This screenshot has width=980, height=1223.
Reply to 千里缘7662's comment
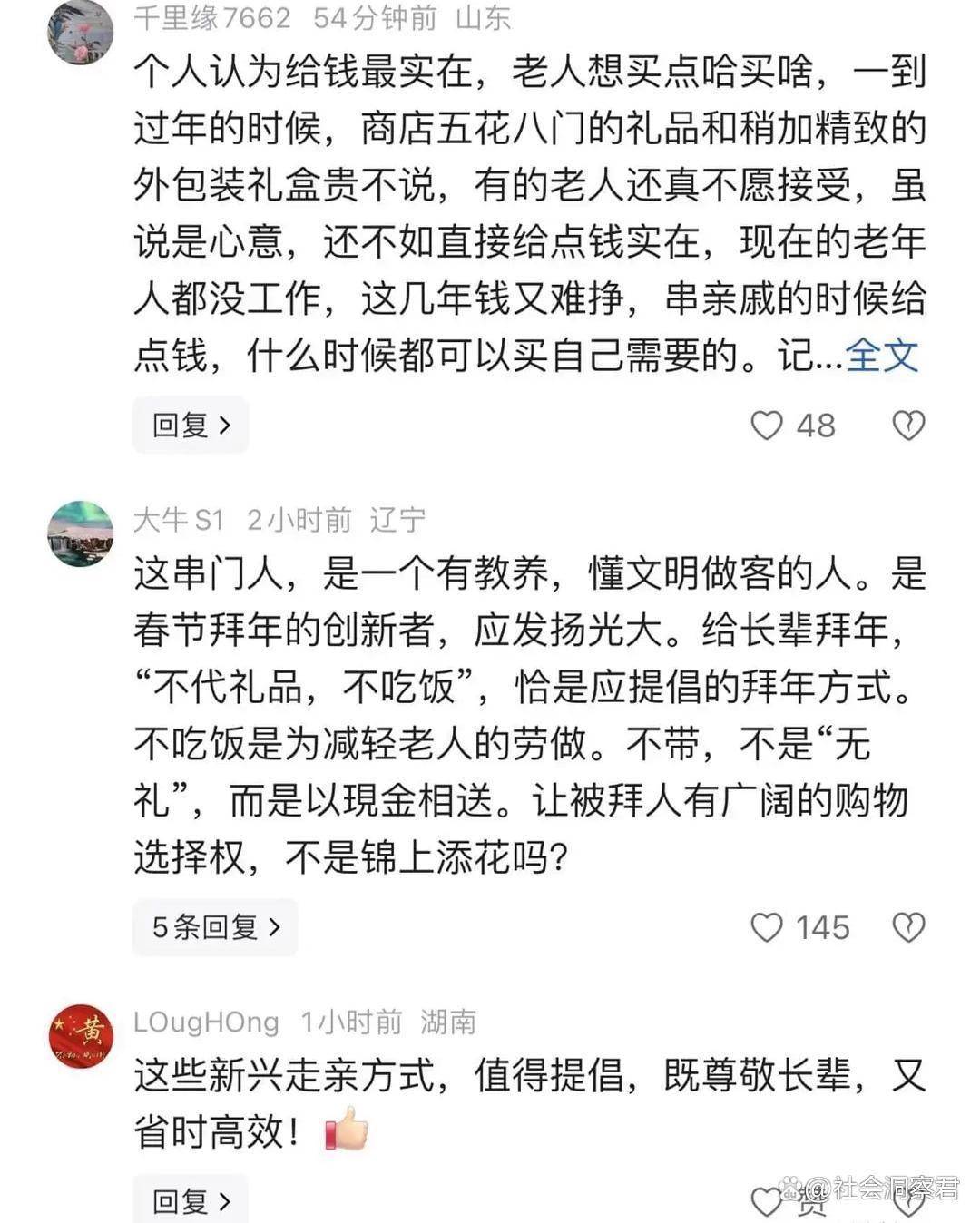191,425
